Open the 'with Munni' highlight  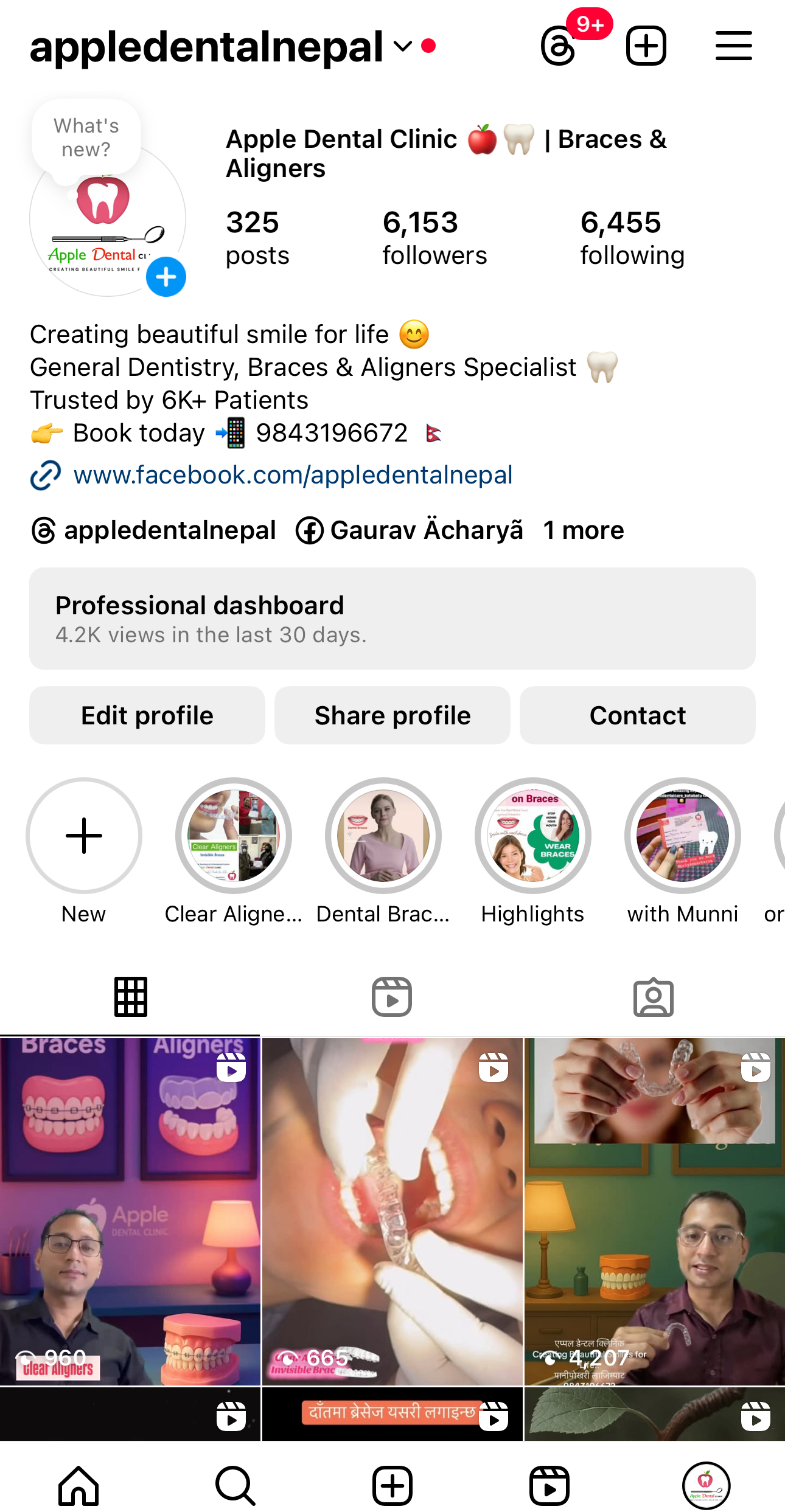click(682, 836)
